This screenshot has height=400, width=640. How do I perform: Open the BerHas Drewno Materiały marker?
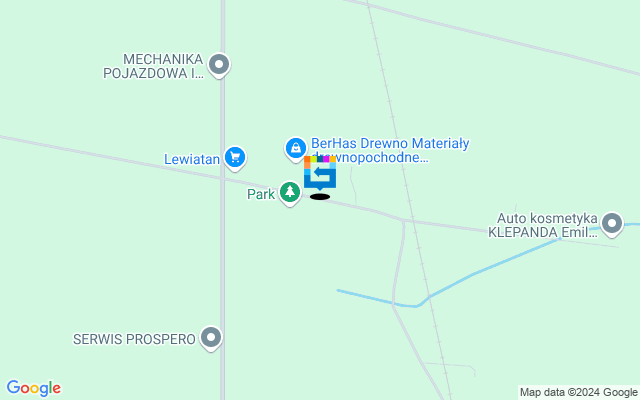click(295, 149)
